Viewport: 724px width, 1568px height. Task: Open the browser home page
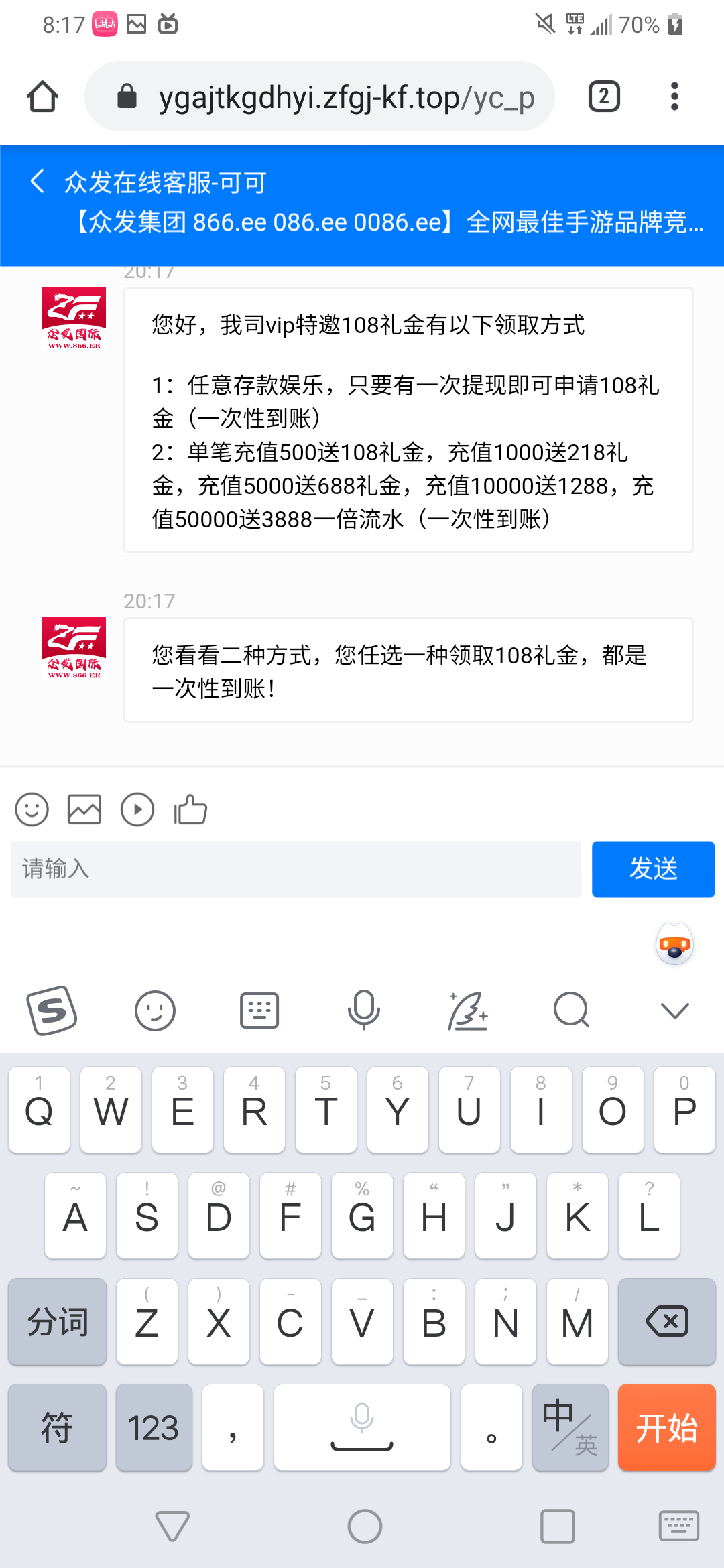(42, 96)
